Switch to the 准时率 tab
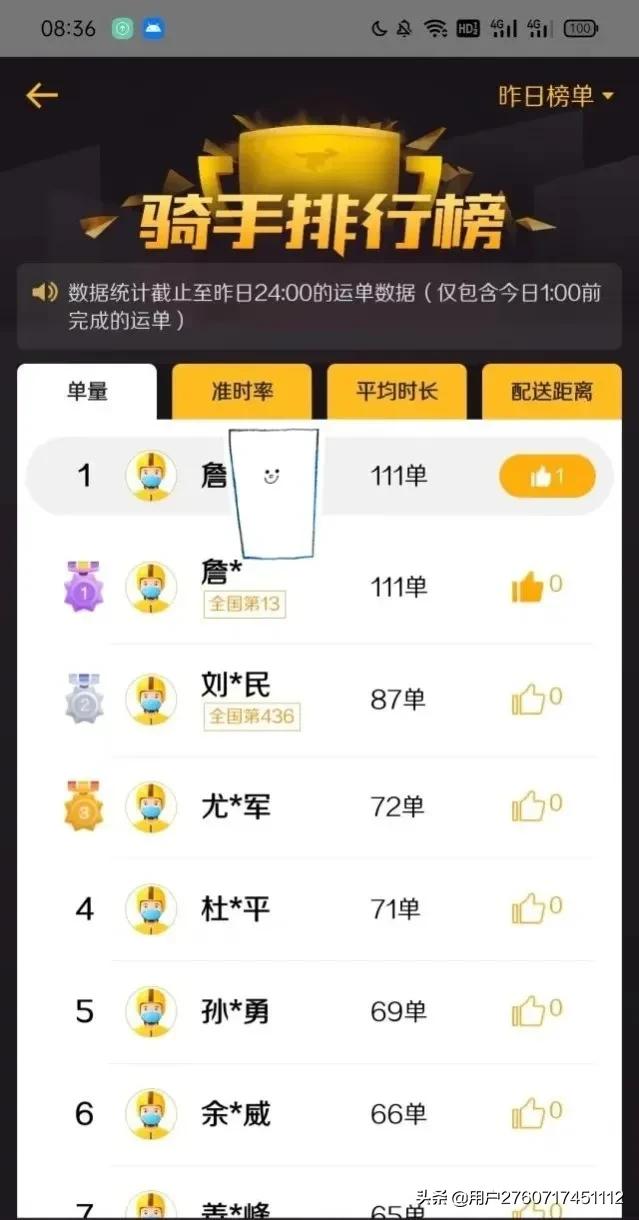This screenshot has width=639, height=1220. point(242,391)
